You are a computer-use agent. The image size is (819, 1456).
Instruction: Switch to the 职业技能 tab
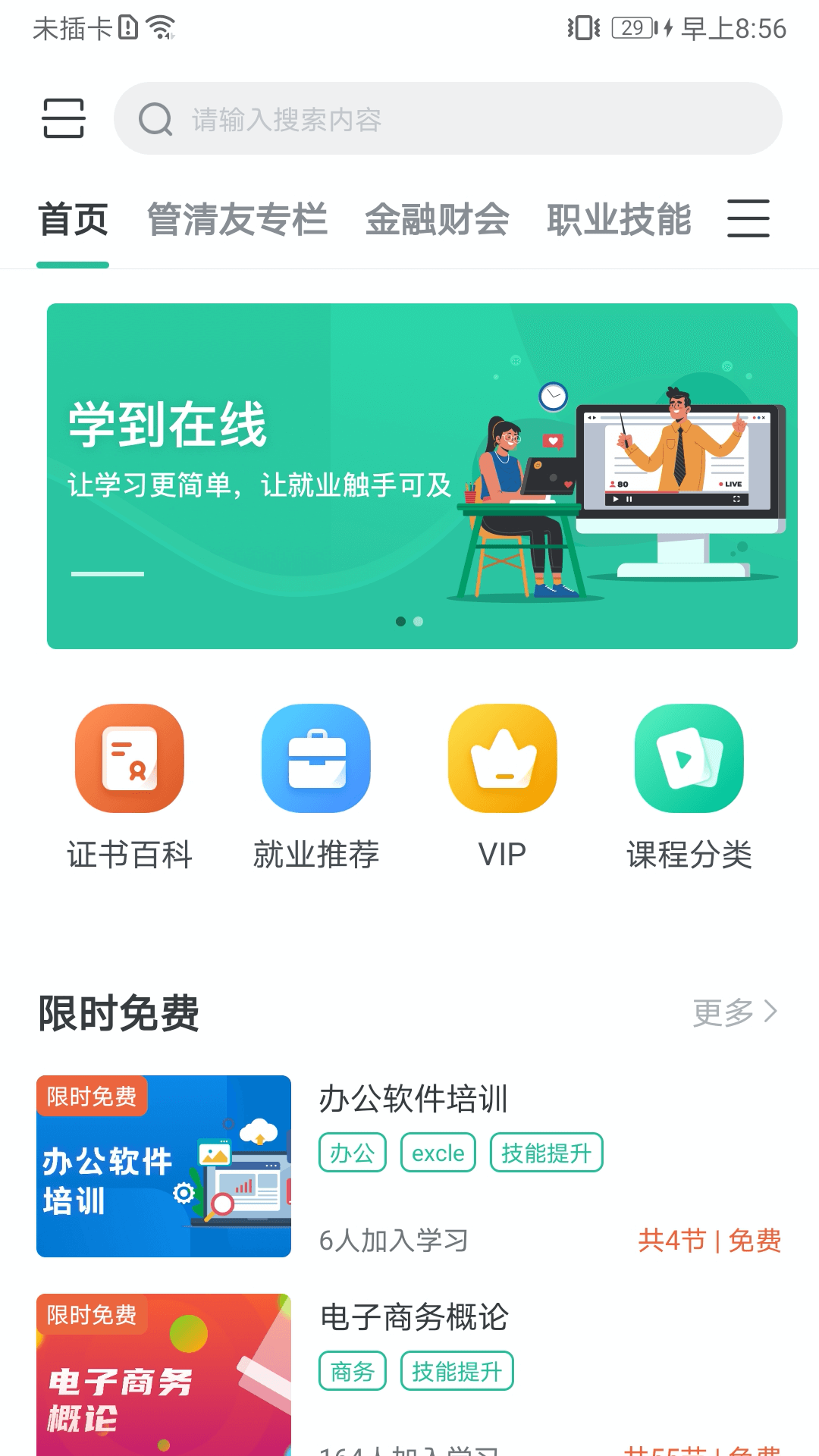(x=619, y=220)
